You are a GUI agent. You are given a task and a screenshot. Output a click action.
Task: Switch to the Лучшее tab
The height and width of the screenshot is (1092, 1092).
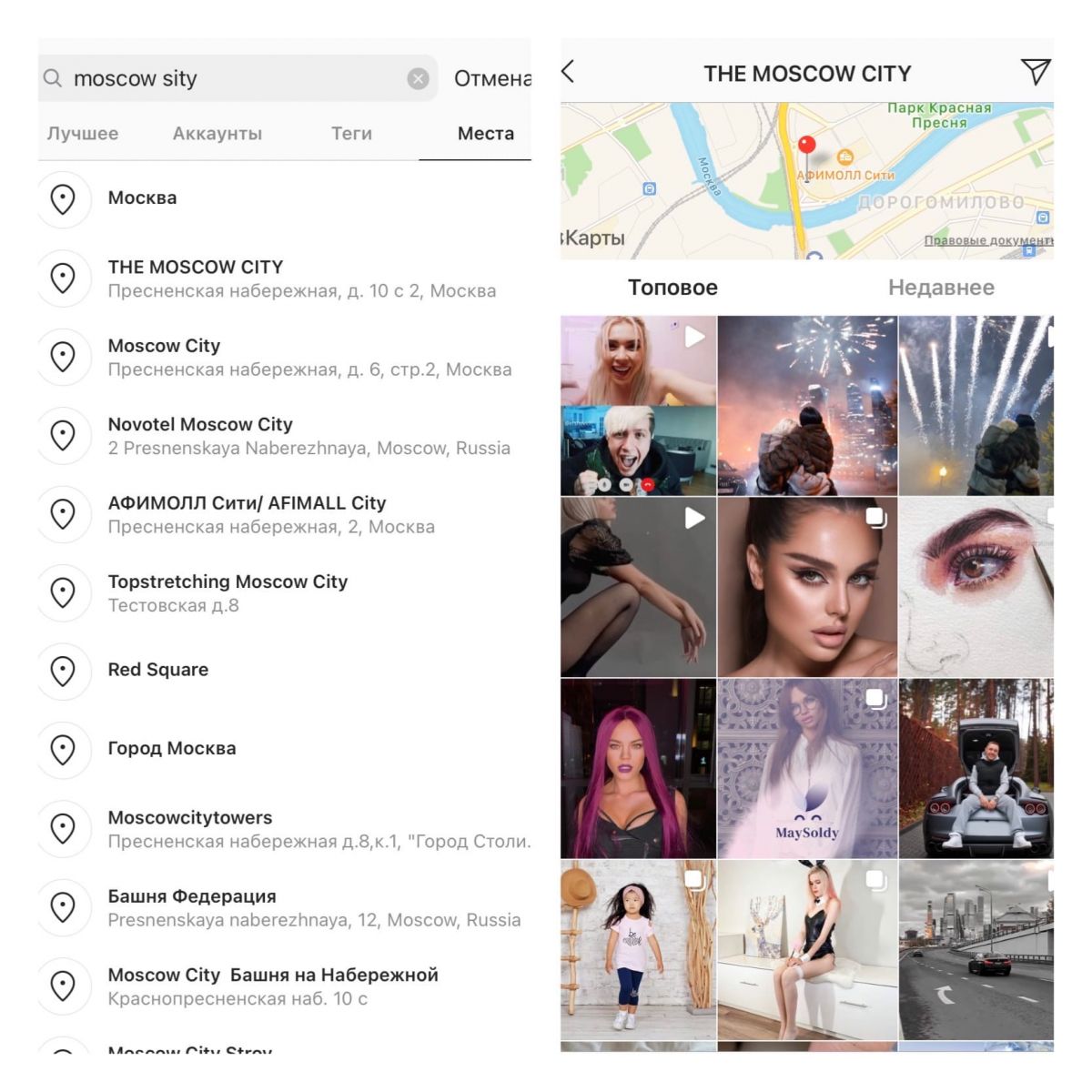click(x=83, y=134)
